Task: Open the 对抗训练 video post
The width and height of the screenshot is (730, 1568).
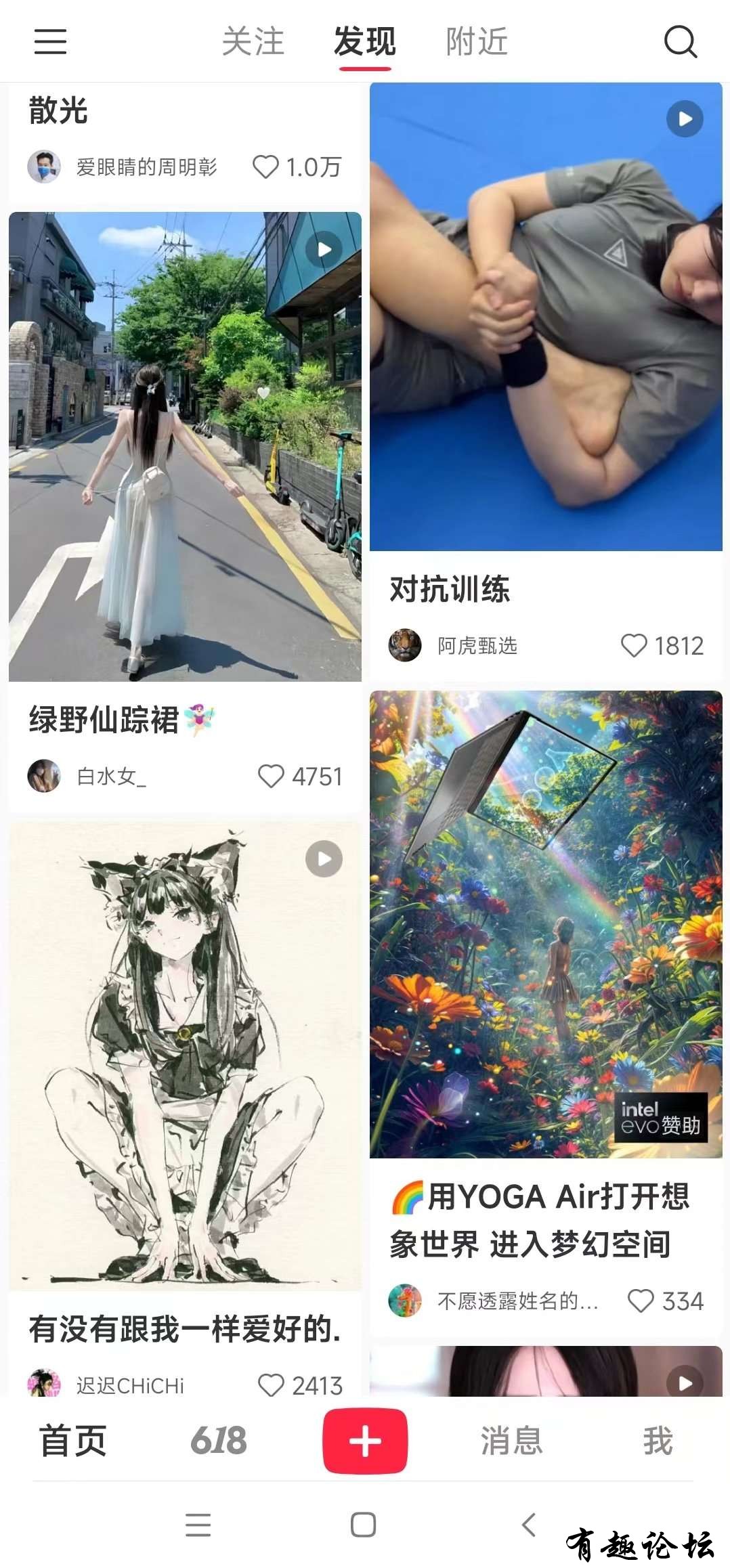Action: [x=546, y=318]
